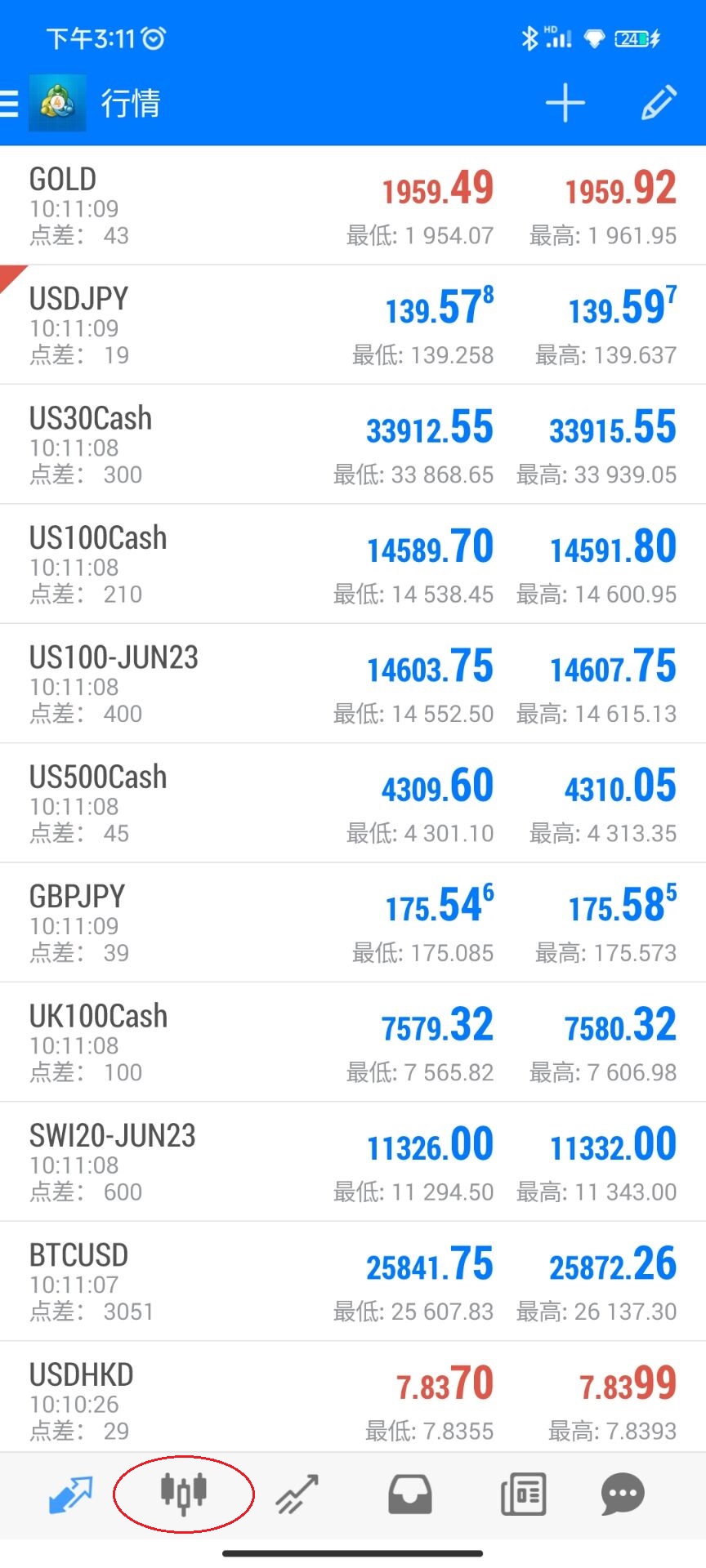Switch to the candlestick chart tab
Screen dimensions: 706x1568
click(184, 1494)
